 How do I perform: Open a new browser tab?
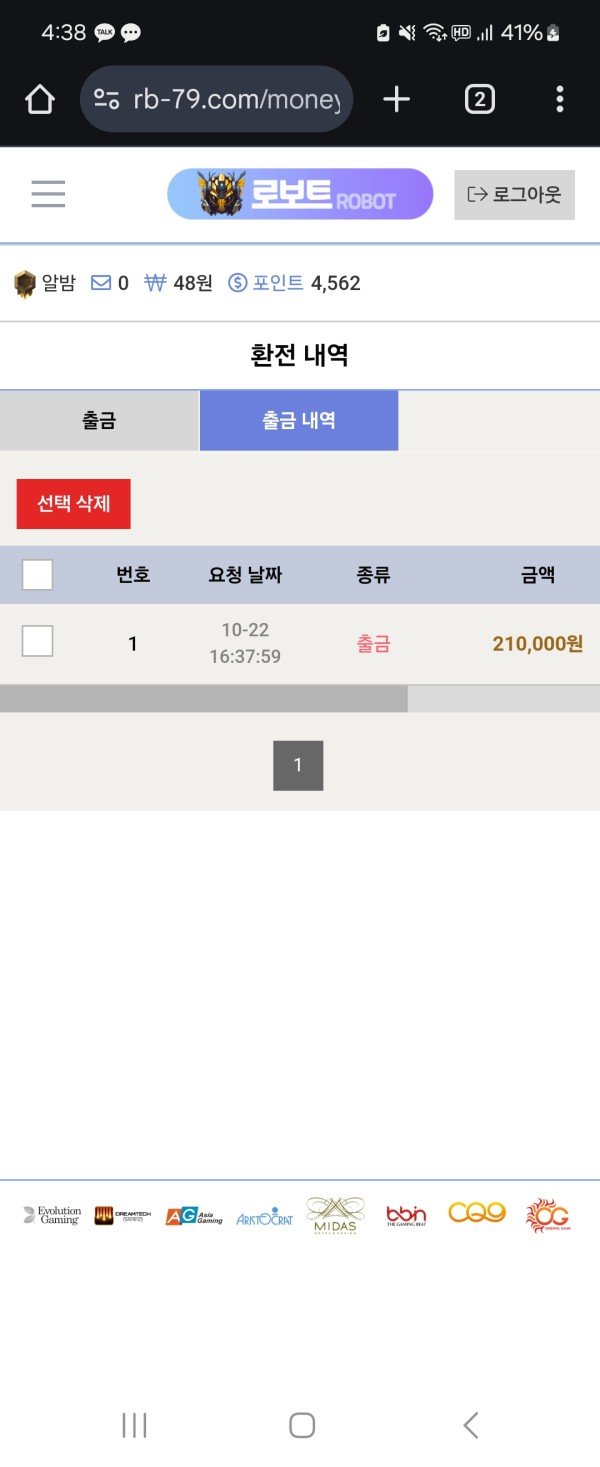pyautogui.click(x=397, y=99)
